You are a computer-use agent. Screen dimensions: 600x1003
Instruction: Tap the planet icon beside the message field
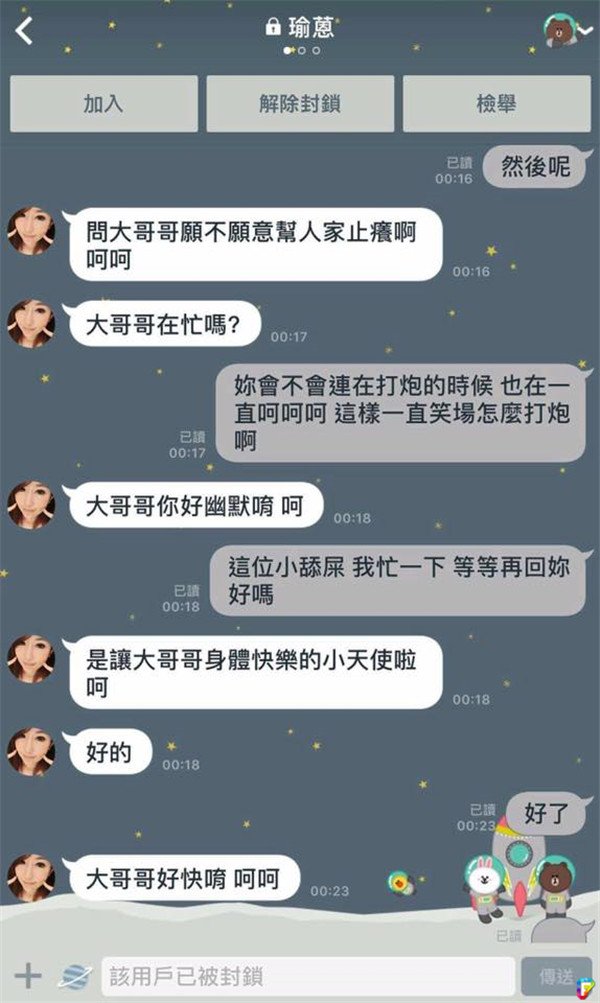pyautogui.click(x=74, y=976)
